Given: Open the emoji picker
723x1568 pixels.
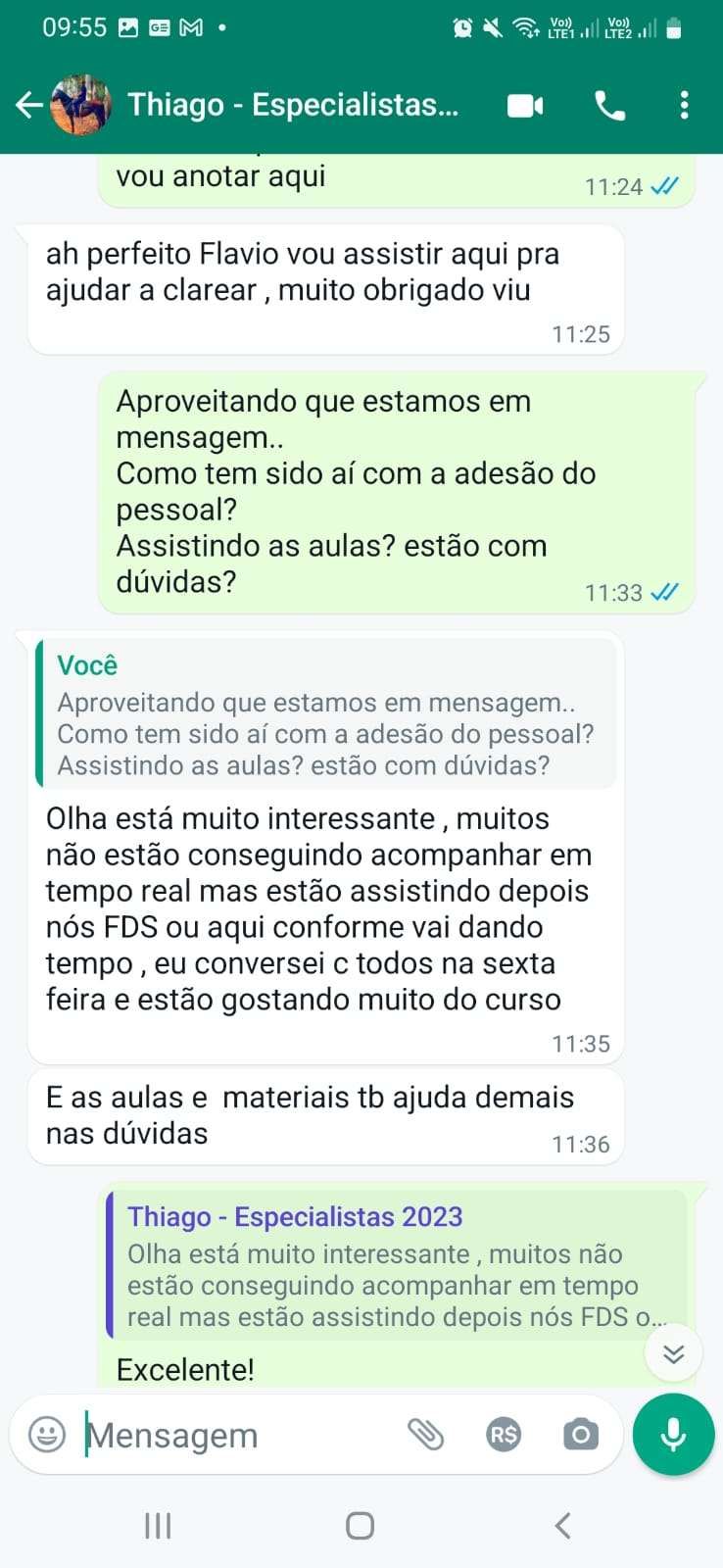Looking at the screenshot, I should coord(47,1435).
